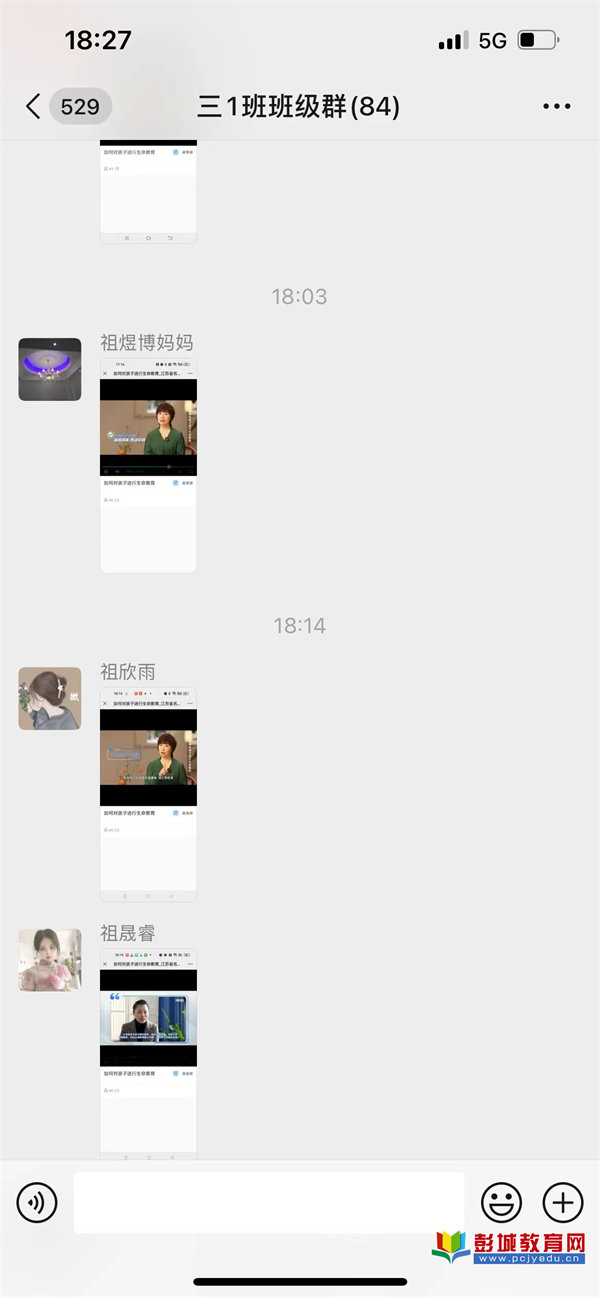This screenshot has height=1298, width=600.
Task: Open the partially visible image above 18:03
Action: (x=148, y=194)
